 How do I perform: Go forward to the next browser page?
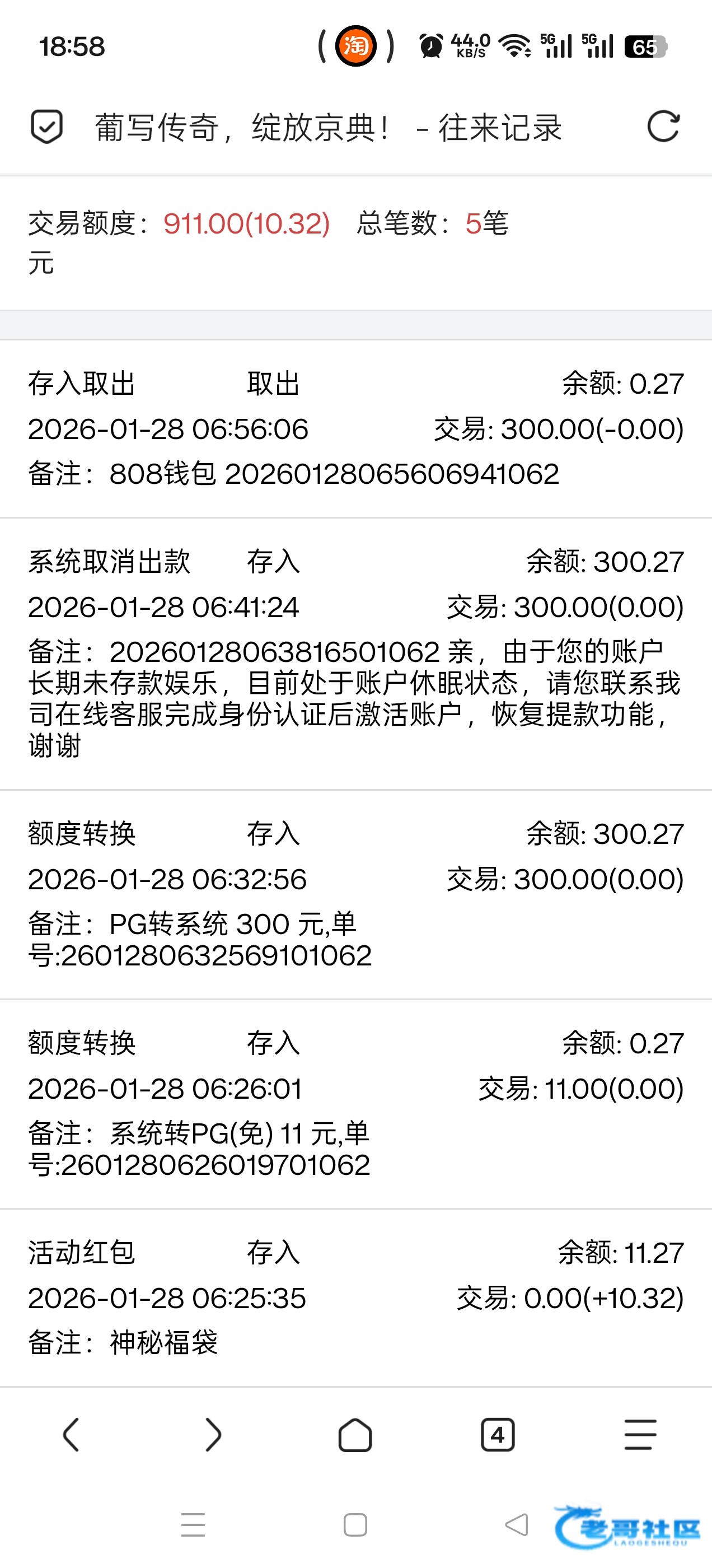pyautogui.click(x=213, y=1435)
